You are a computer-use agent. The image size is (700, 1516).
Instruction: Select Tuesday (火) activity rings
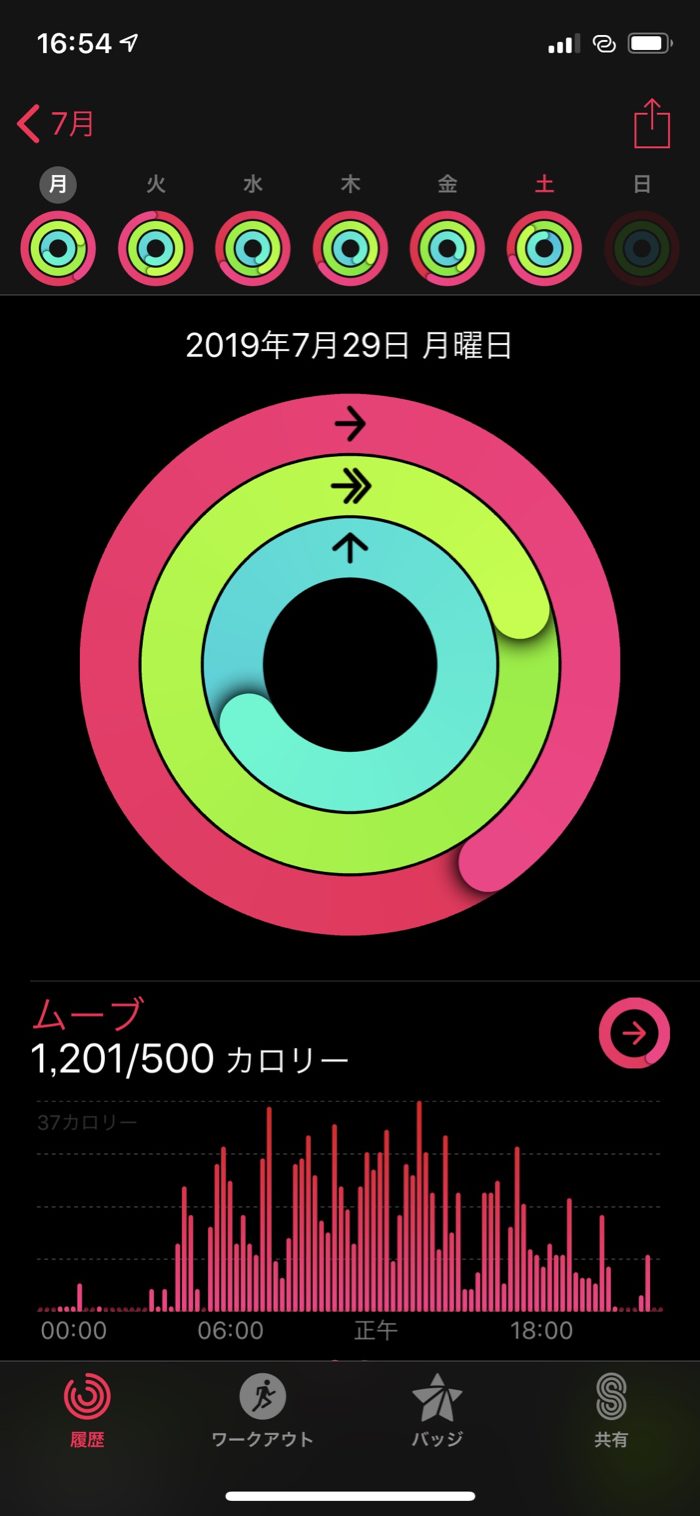155,248
